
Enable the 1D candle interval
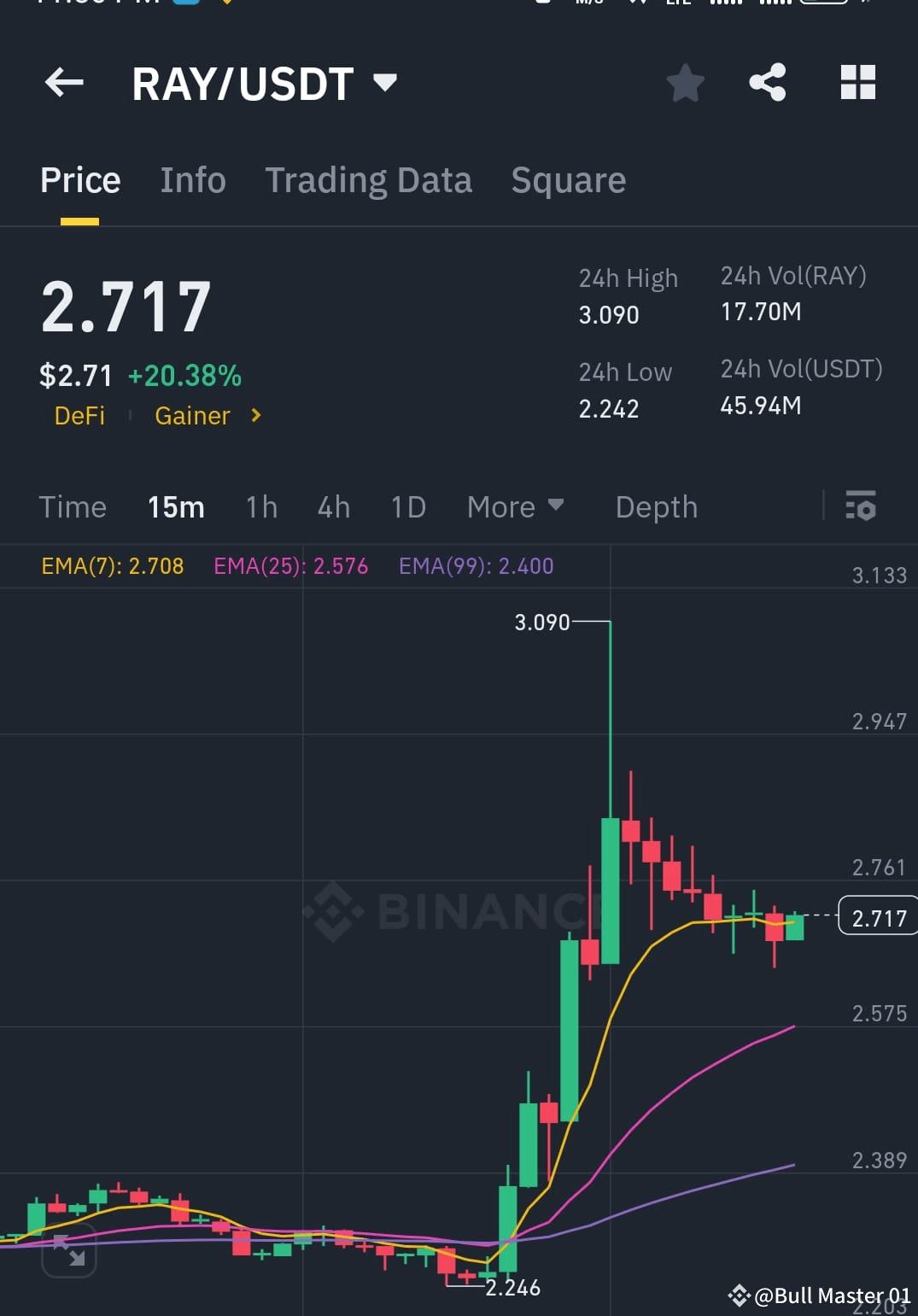tap(407, 506)
